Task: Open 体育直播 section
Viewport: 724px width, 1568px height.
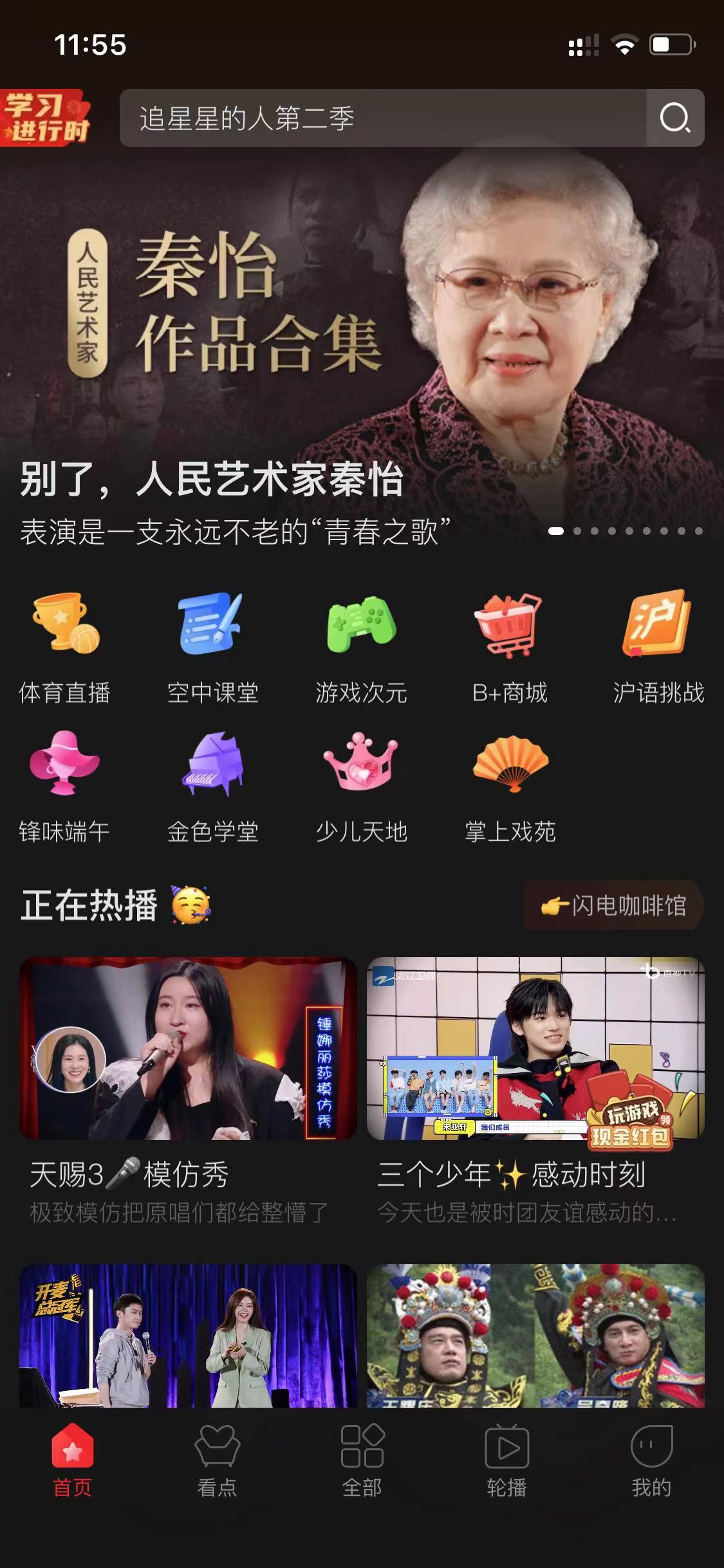Action: (64, 647)
